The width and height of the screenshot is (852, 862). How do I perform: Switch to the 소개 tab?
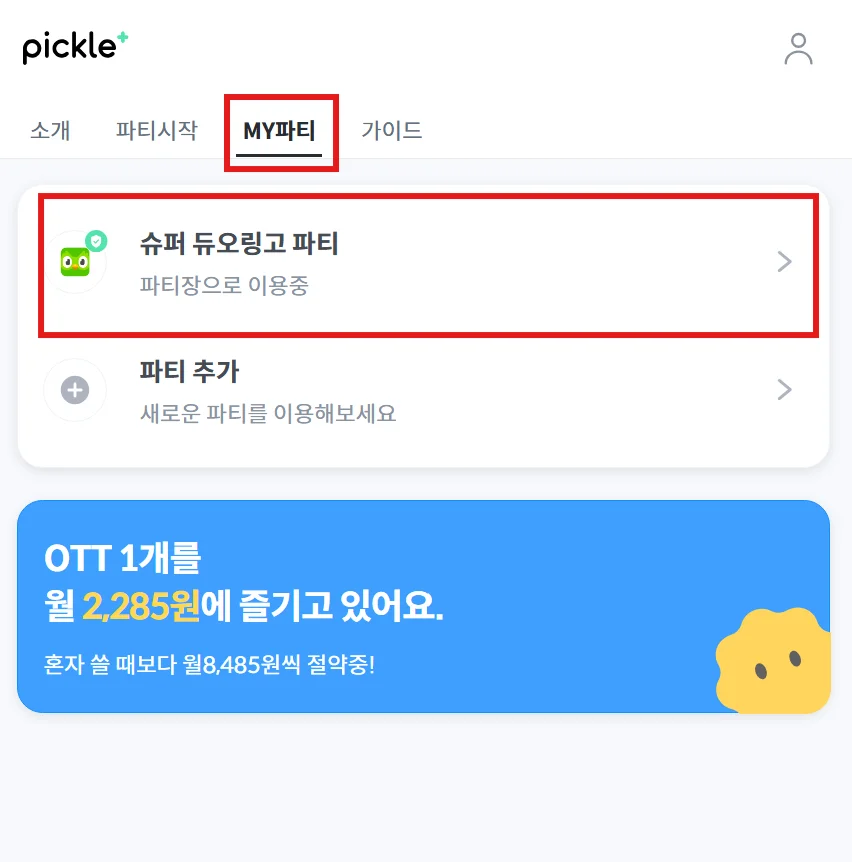click(50, 130)
